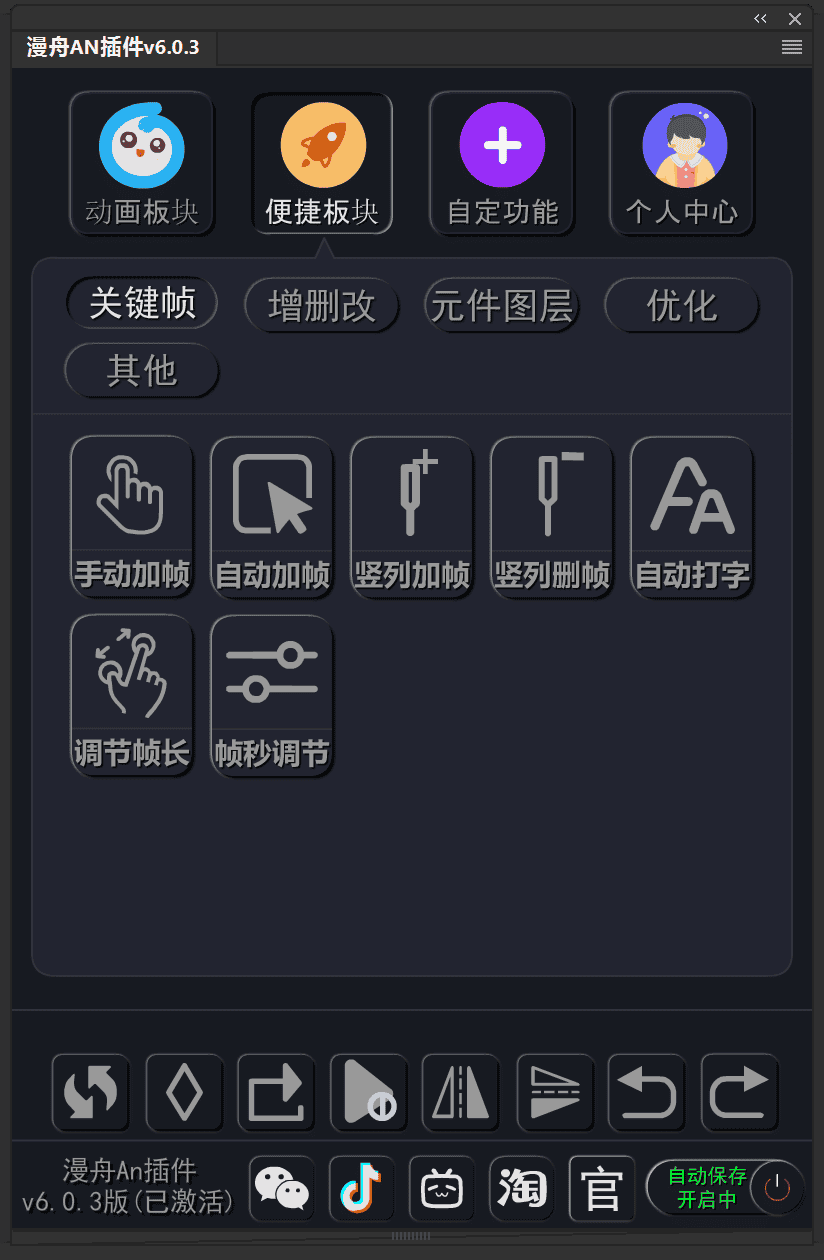The height and width of the screenshot is (1260, 824).
Task: Launch the 自动打字 auto-typing tool
Action: (x=691, y=516)
